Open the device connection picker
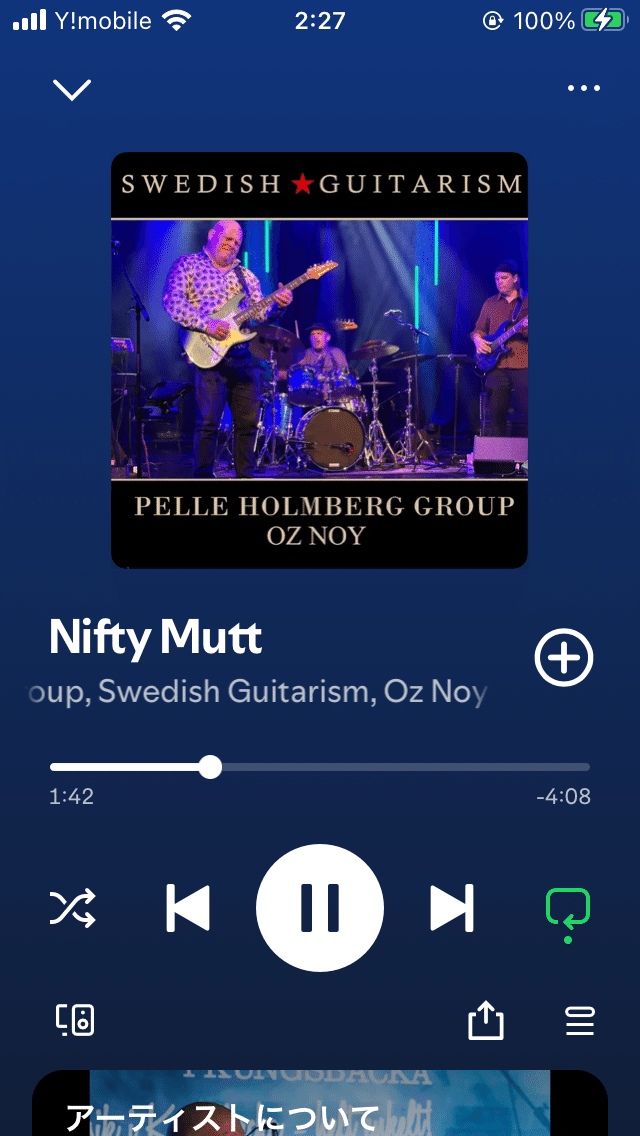The height and width of the screenshot is (1136, 640). coord(75,1020)
